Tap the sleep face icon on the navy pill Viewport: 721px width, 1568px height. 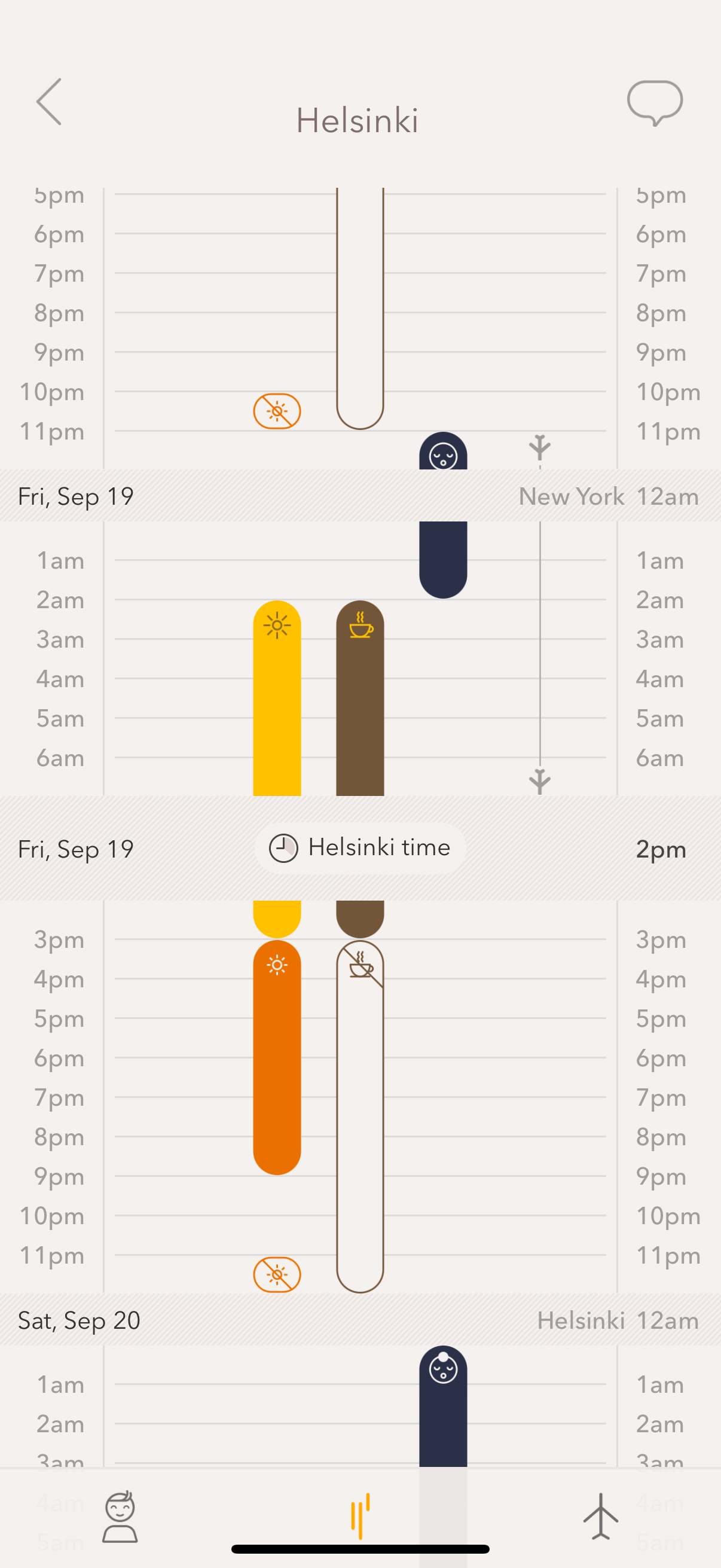[x=443, y=455]
